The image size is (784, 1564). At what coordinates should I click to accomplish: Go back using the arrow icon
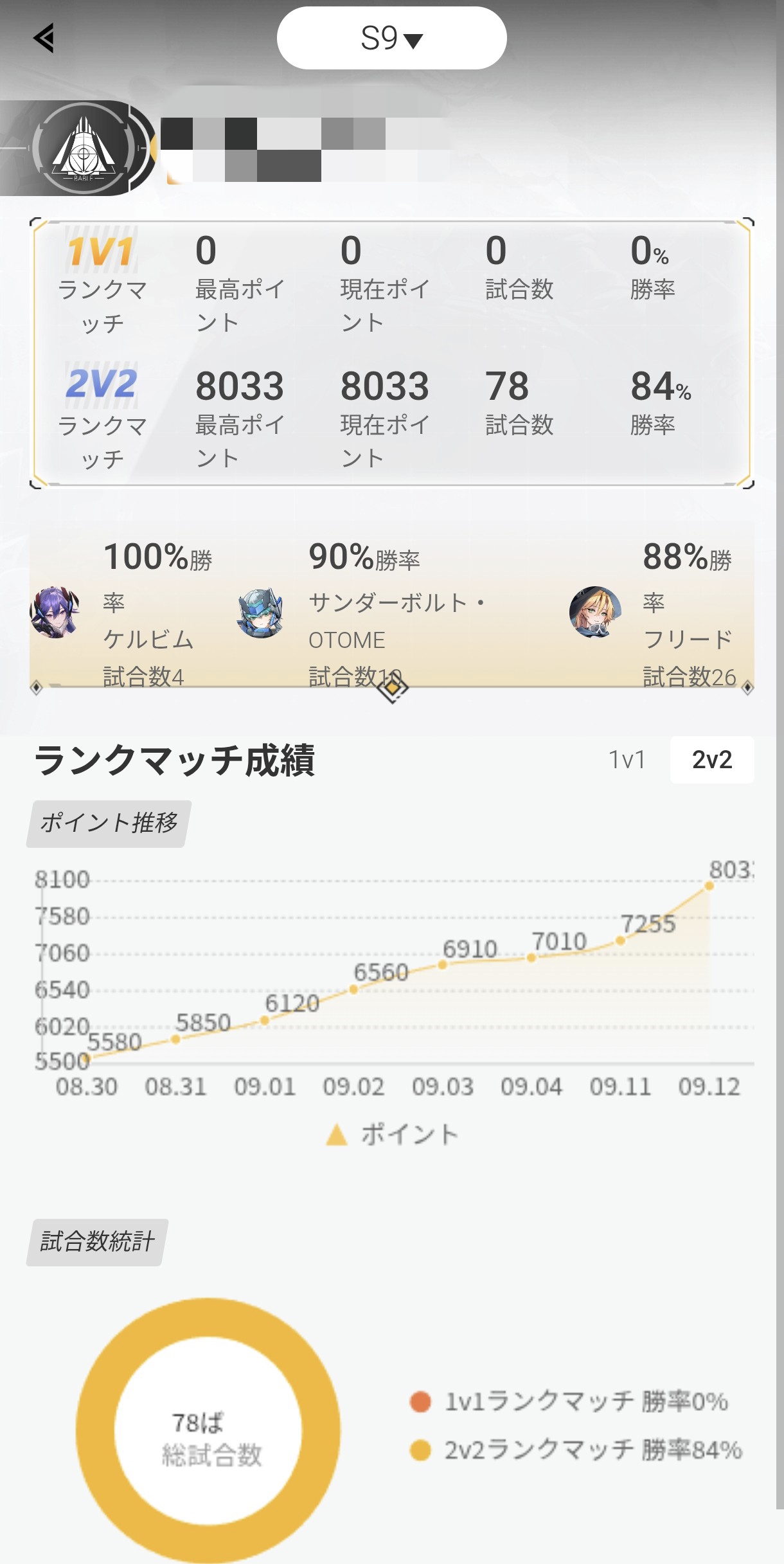pos(44,39)
